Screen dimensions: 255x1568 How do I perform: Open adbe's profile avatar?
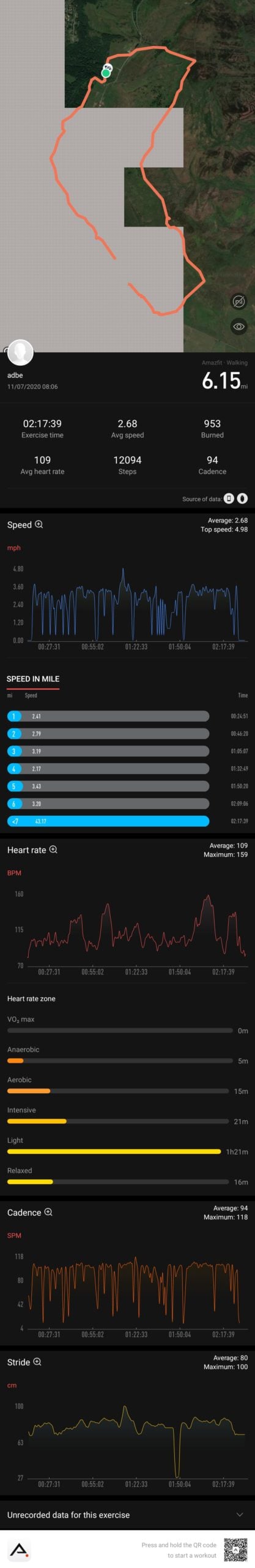[x=20, y=352]
